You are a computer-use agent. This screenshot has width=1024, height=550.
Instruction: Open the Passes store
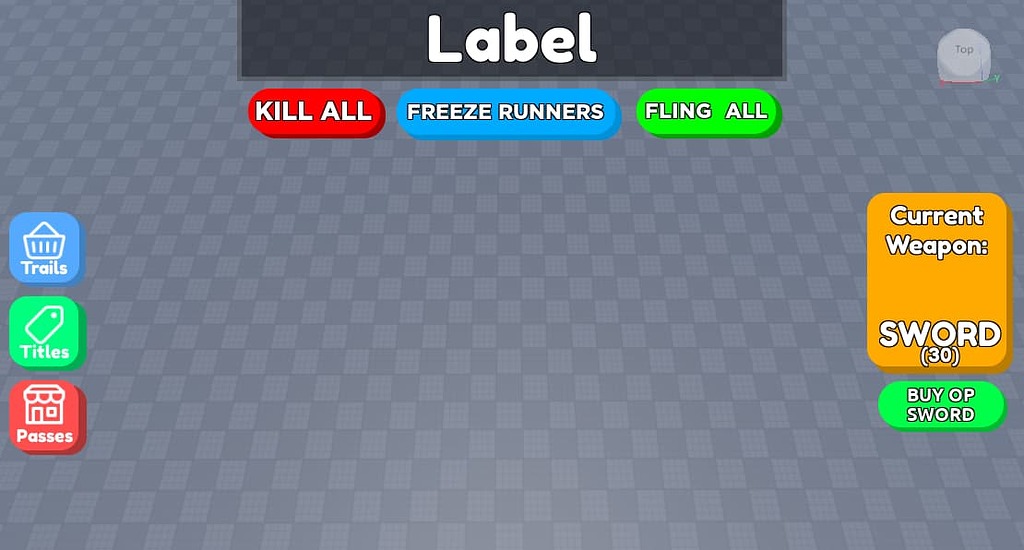coord(45,415)
